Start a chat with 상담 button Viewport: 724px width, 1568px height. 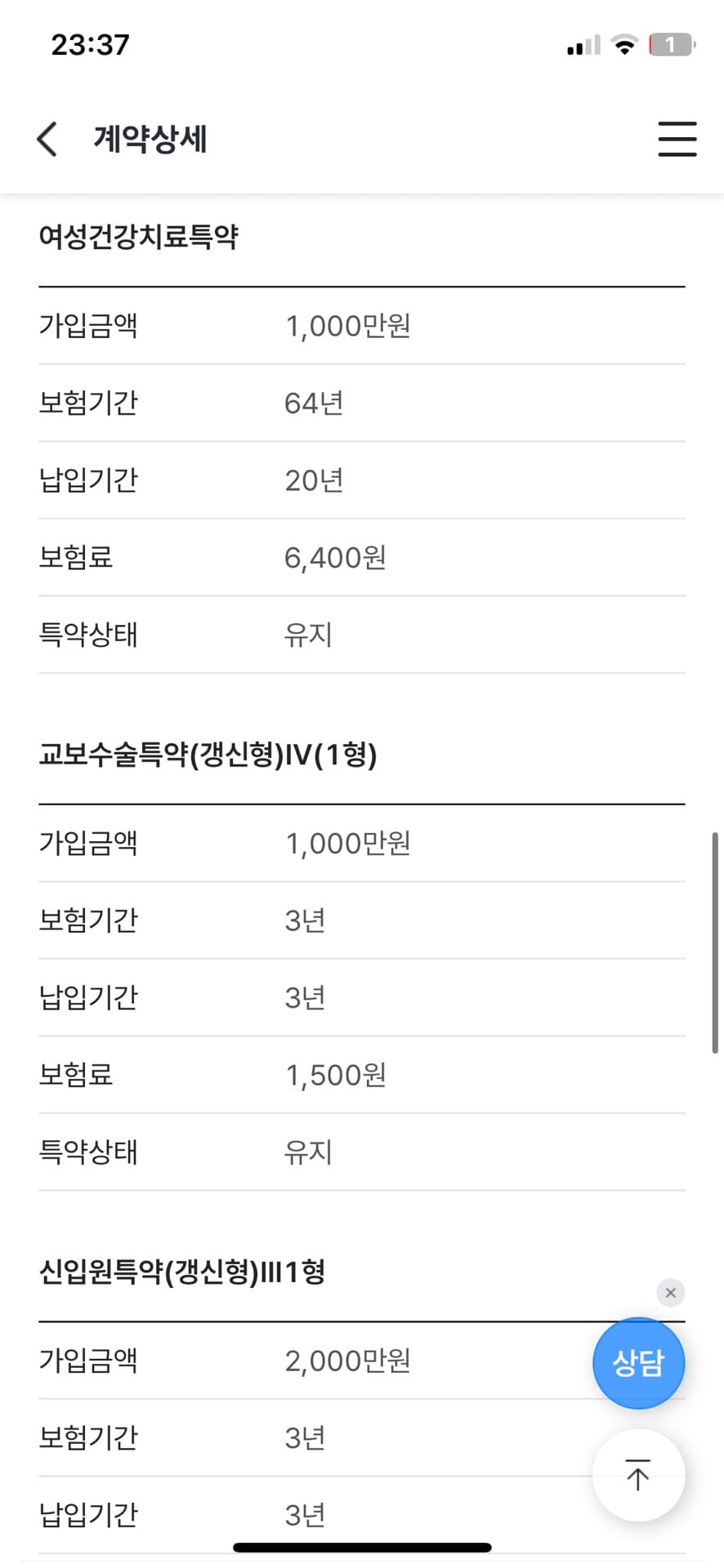tap(638, 1363)
